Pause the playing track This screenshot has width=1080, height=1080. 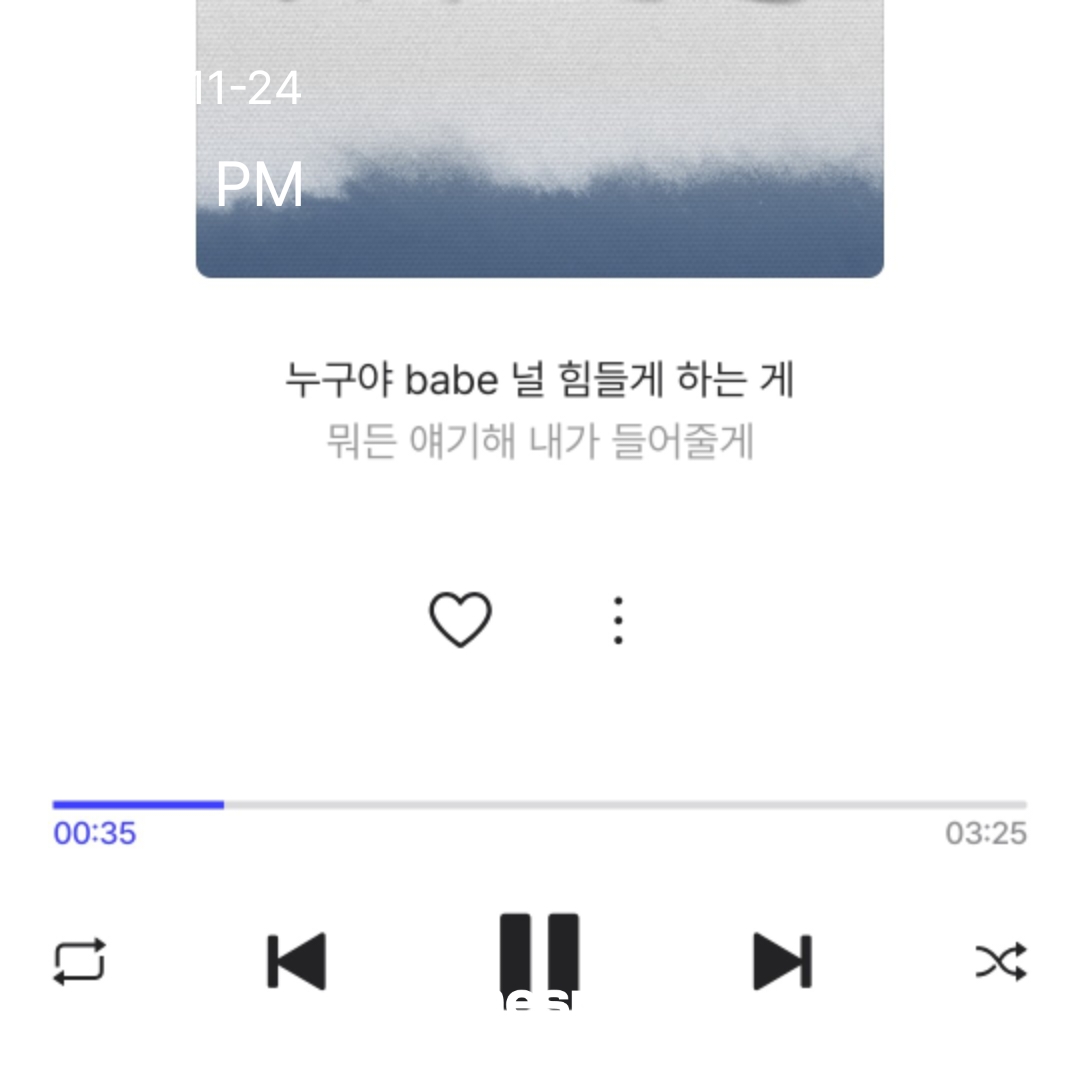tap(539, 955)
